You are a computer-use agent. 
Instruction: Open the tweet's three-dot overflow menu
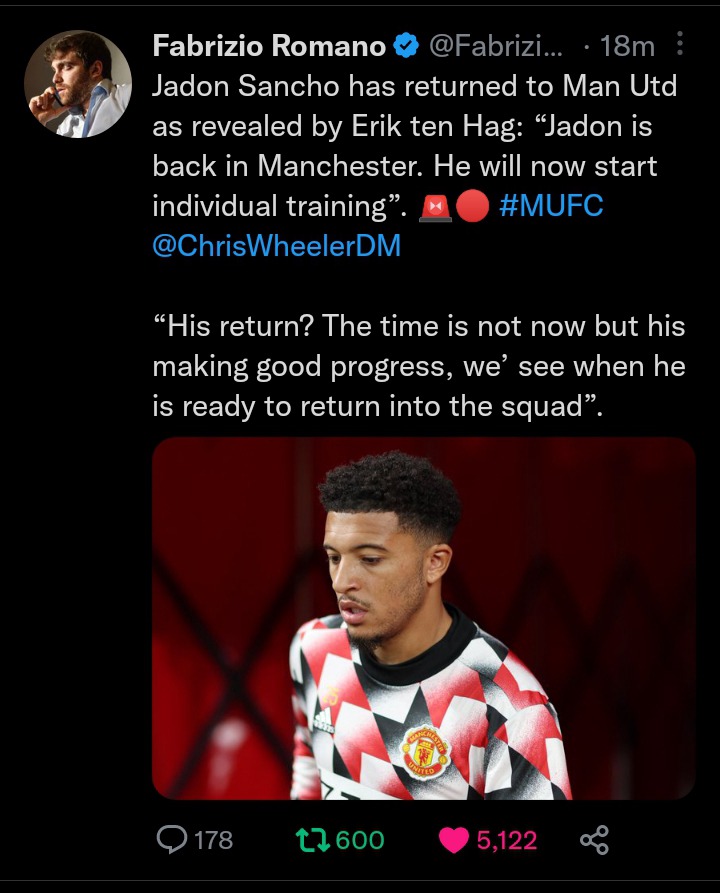click(x=681, y=45)
